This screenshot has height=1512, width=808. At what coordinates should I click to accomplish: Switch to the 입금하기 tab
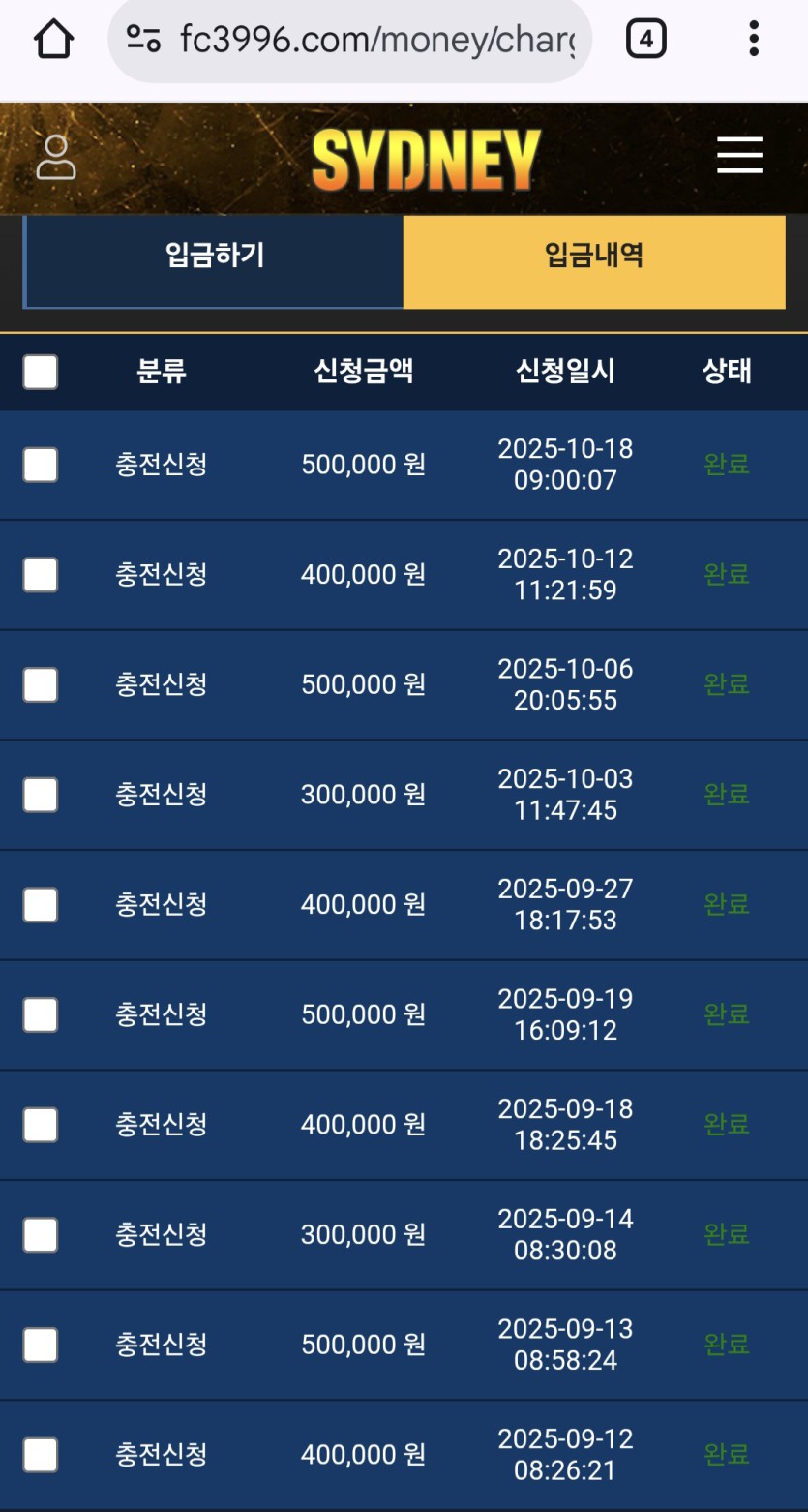214,257
